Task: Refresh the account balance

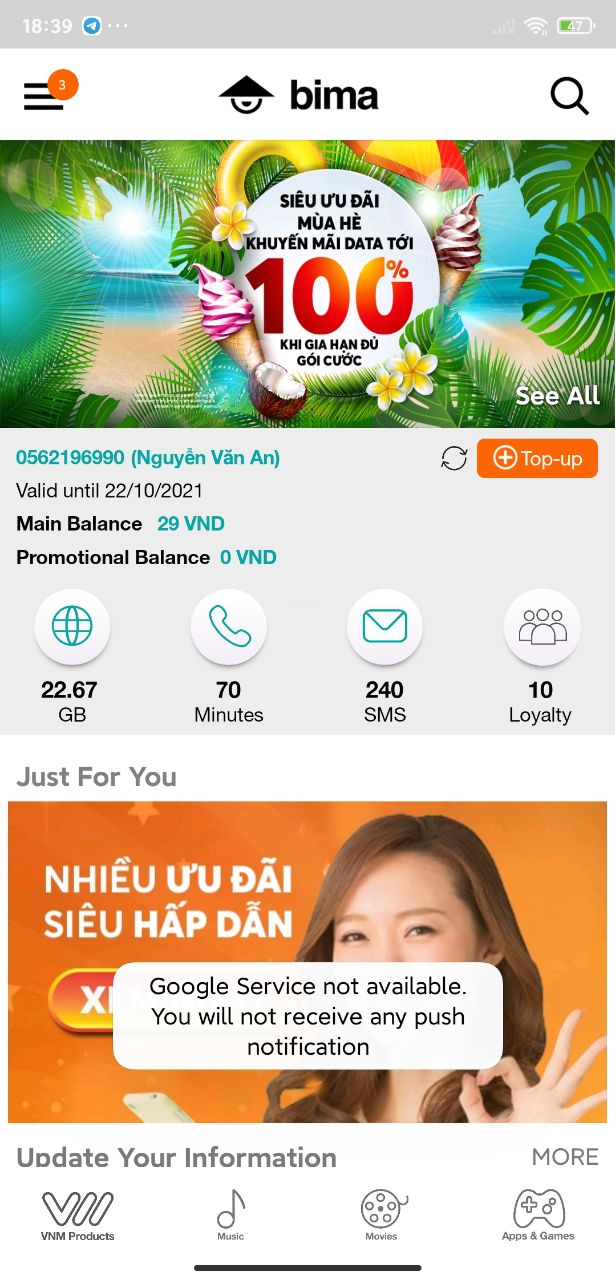Action: (454, 459)
